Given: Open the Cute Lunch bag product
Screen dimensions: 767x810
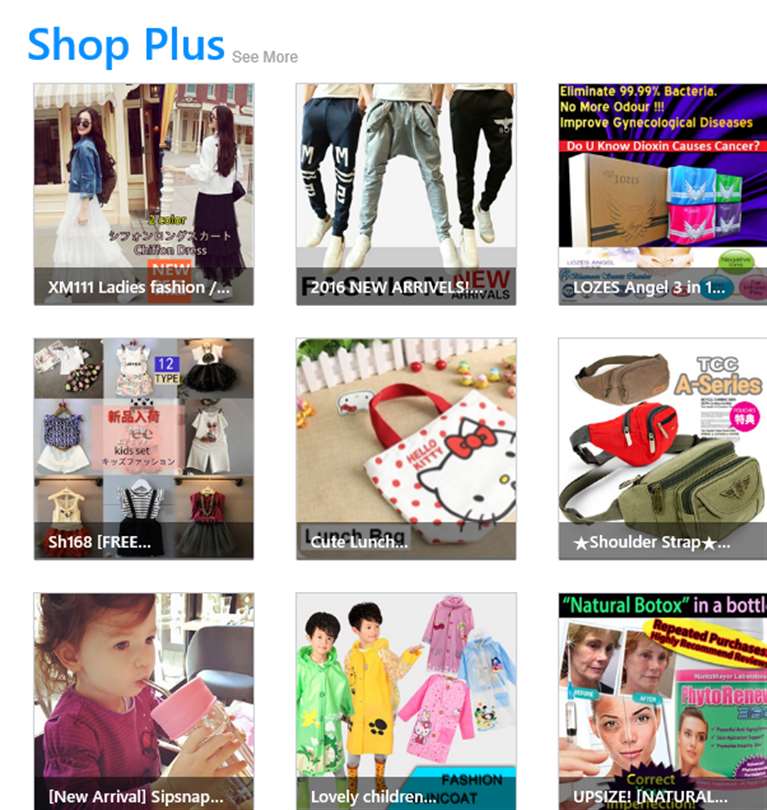Looking at the screenshot, I should 406,448.
